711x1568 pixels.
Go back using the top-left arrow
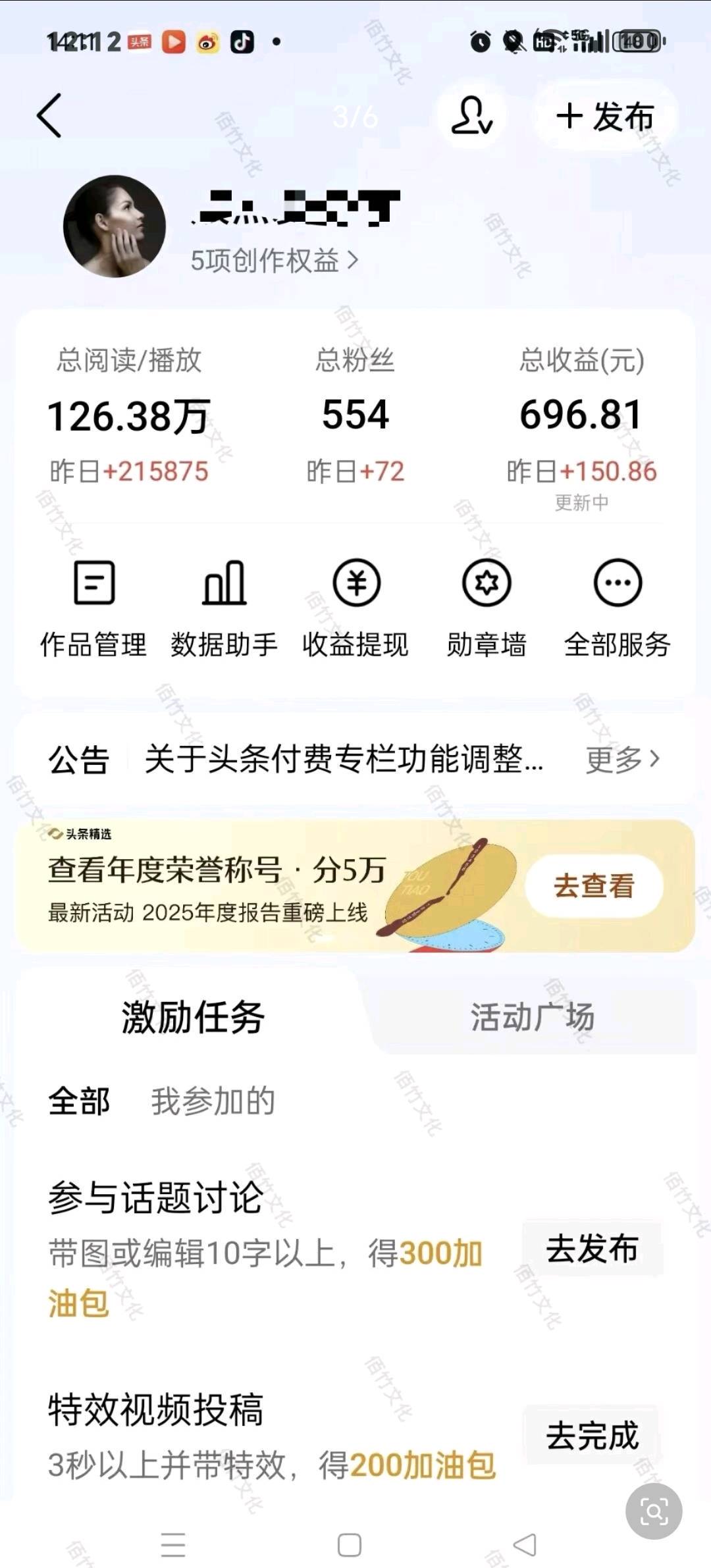(x=49, y=116)
